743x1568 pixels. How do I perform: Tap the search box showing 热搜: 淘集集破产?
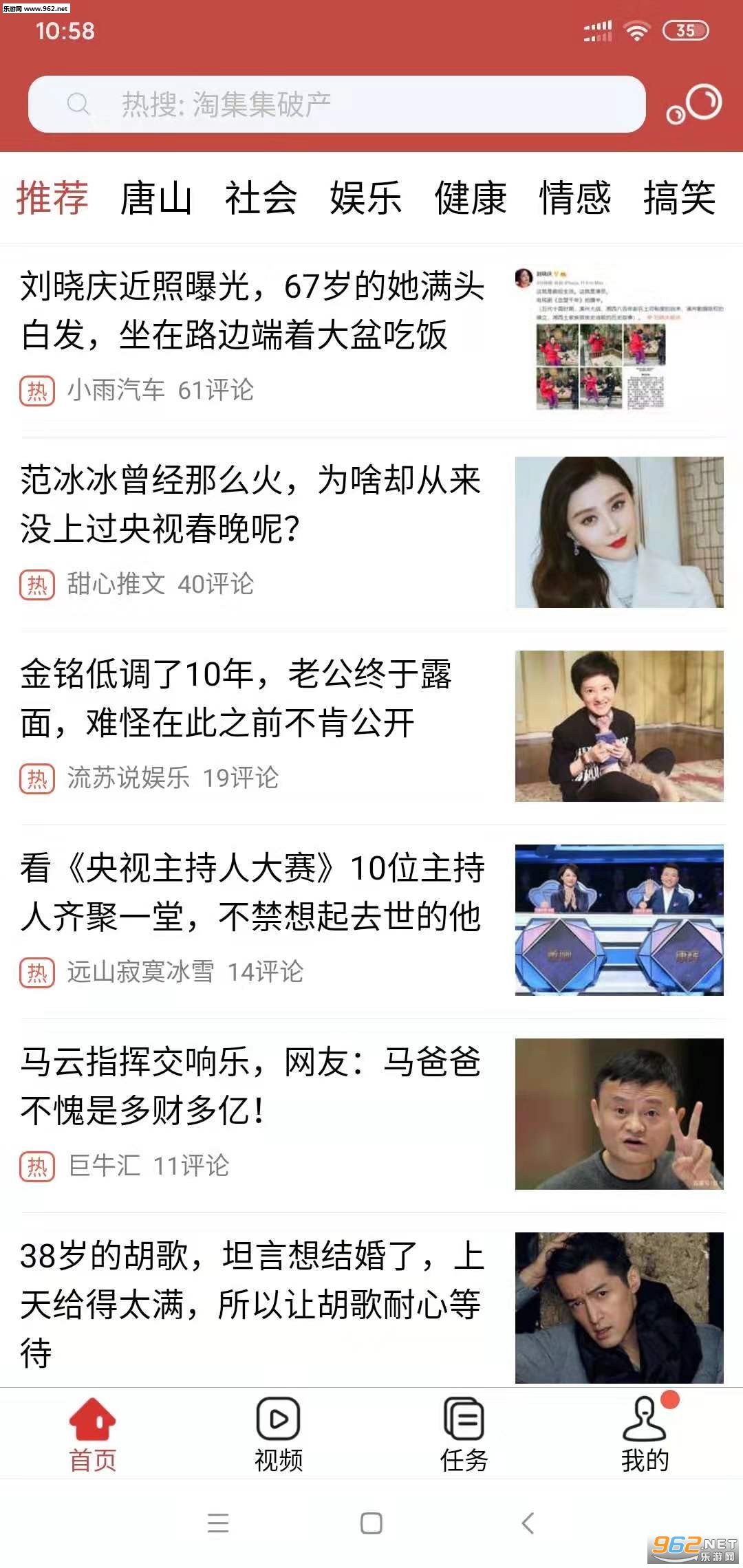[x=337, y=105]
